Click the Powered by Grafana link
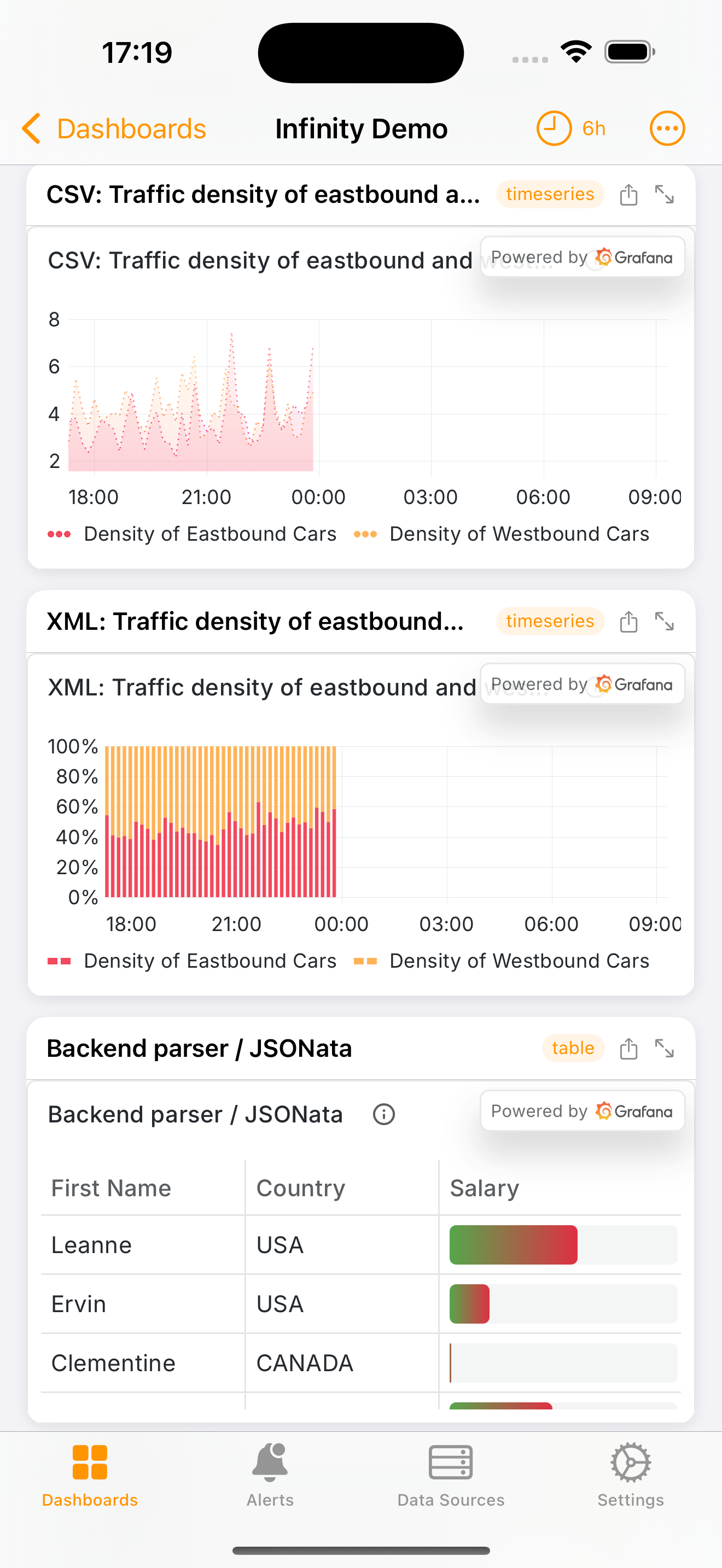 (x=582, y=256)
